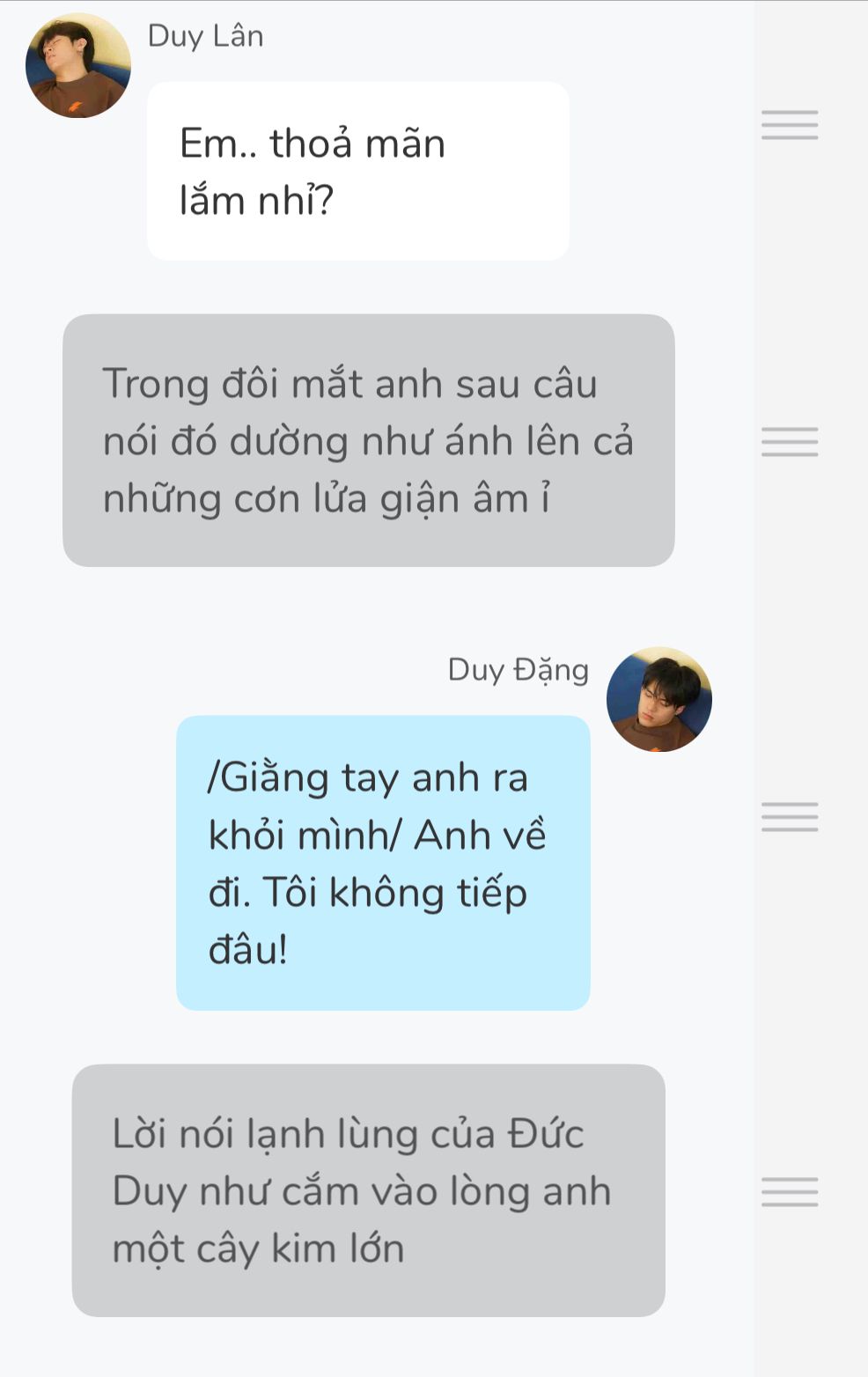Select the narration starting "Lời nói lạnh lùng"
Screen dimensions: 868x1377
(x=368, y=1190)
